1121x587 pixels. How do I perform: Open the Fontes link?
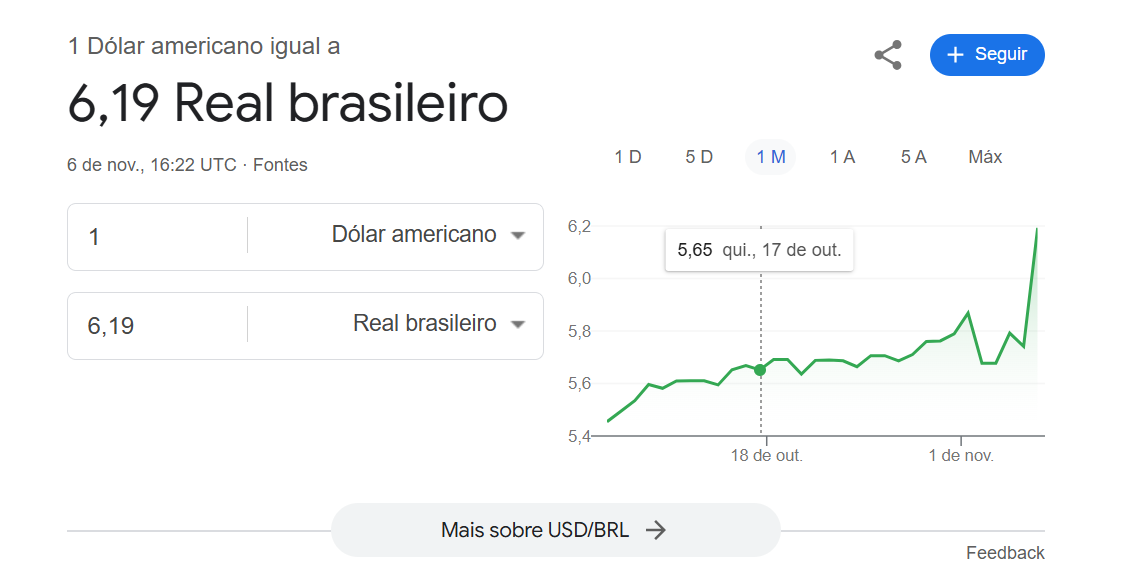pyautogui.click(x=280, y=165)
